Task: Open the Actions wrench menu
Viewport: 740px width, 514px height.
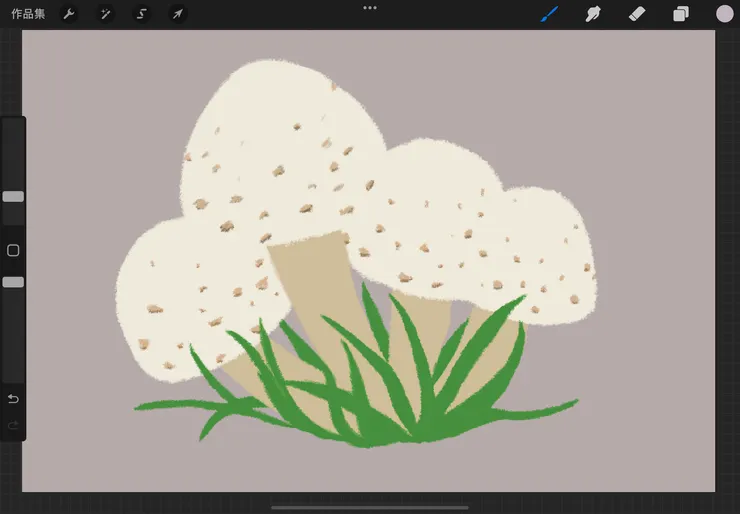Action: 69,14
